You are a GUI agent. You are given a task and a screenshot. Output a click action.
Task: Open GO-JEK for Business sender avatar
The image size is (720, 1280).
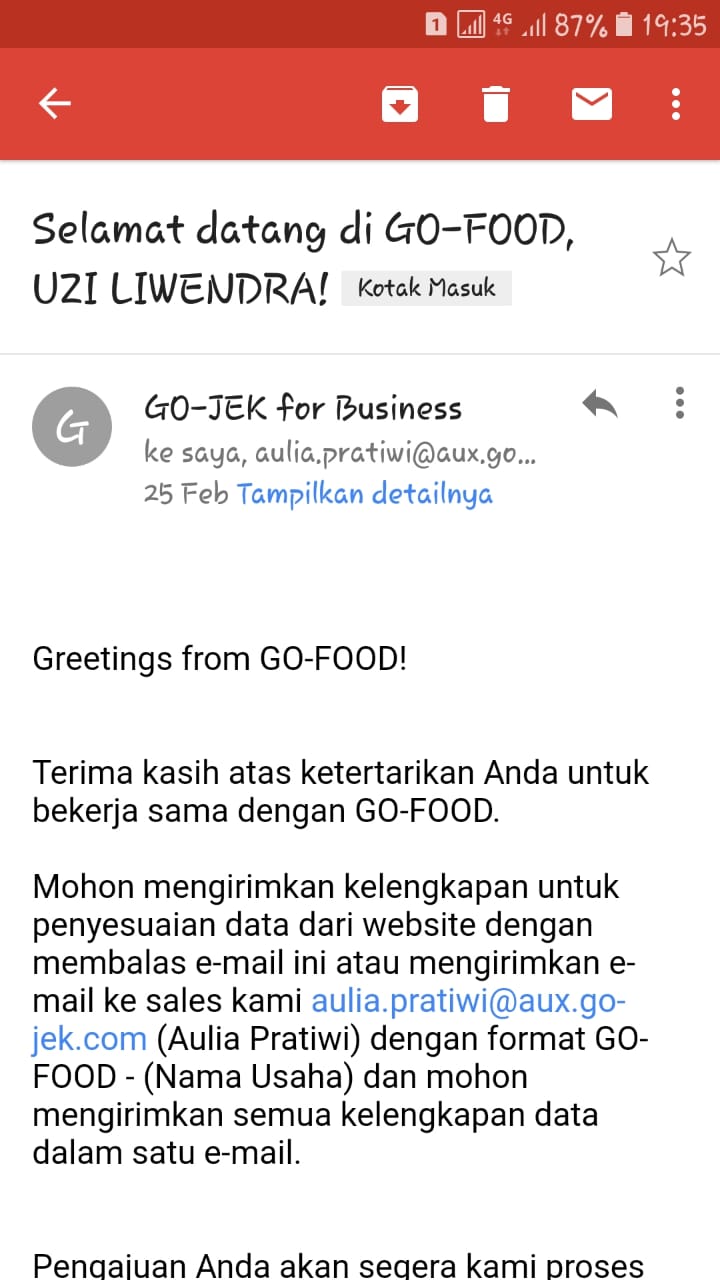72,429
